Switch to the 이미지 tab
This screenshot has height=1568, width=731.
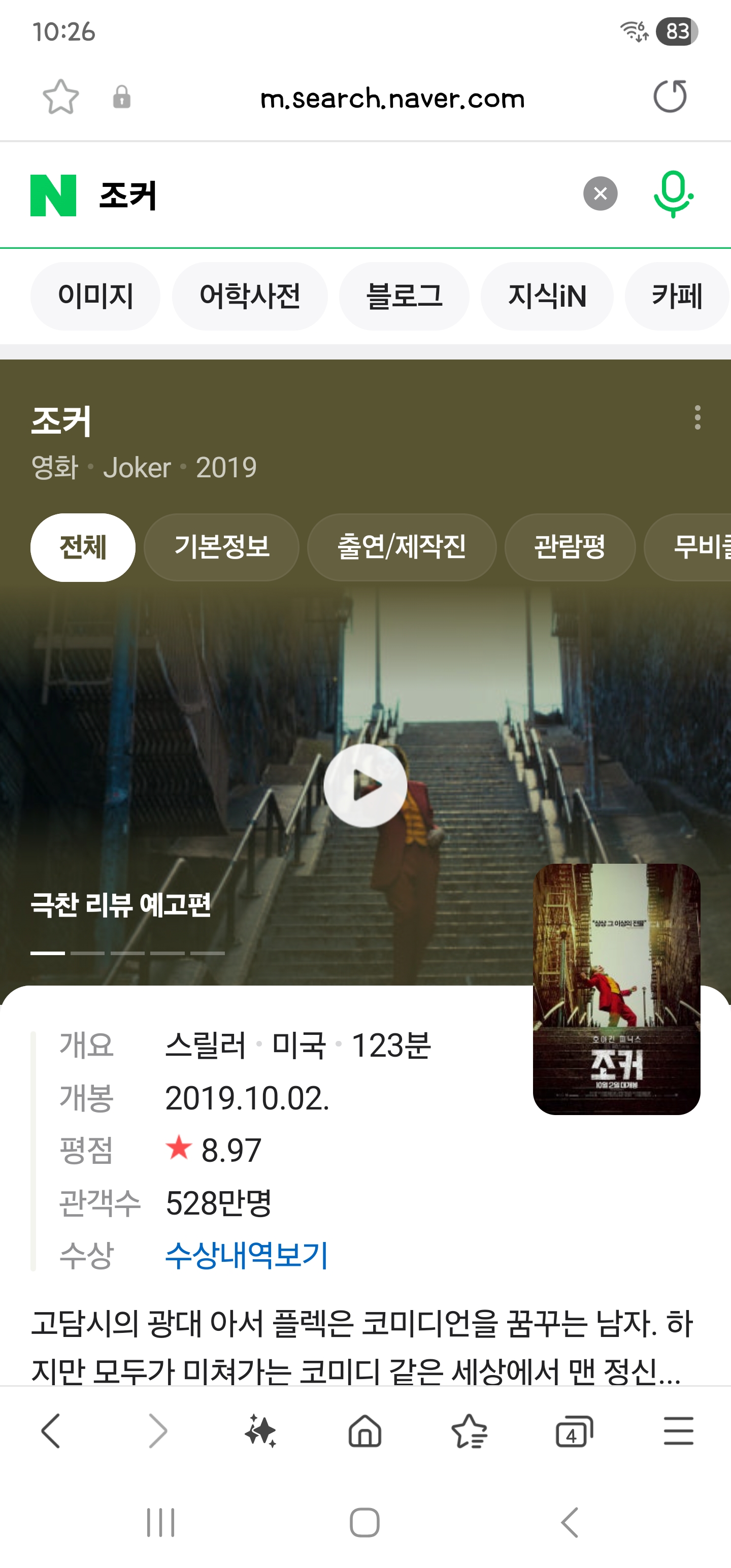click(x=95, y=297)
